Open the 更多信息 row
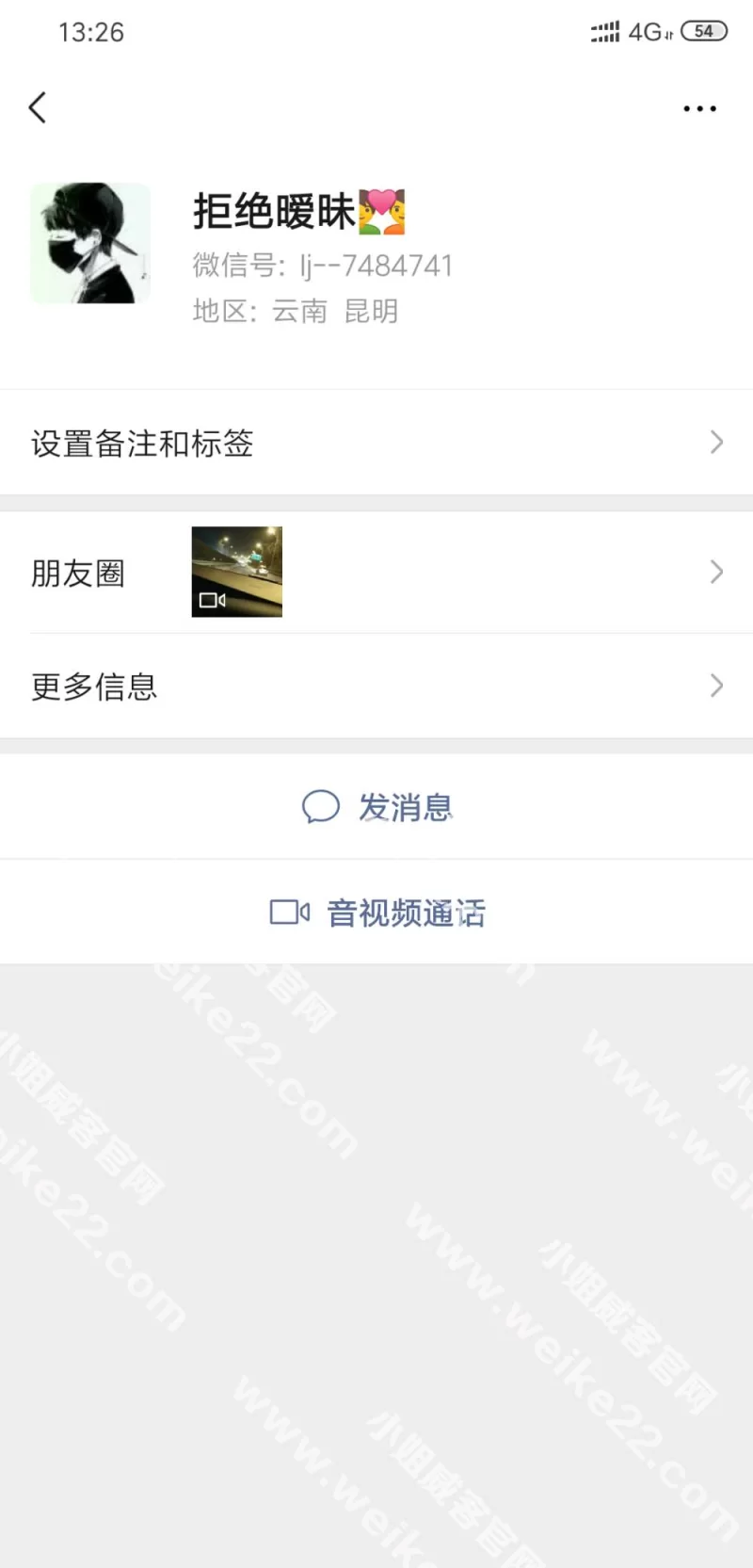Viewport: 753px width, 1568px height. [x=376, y=687]
